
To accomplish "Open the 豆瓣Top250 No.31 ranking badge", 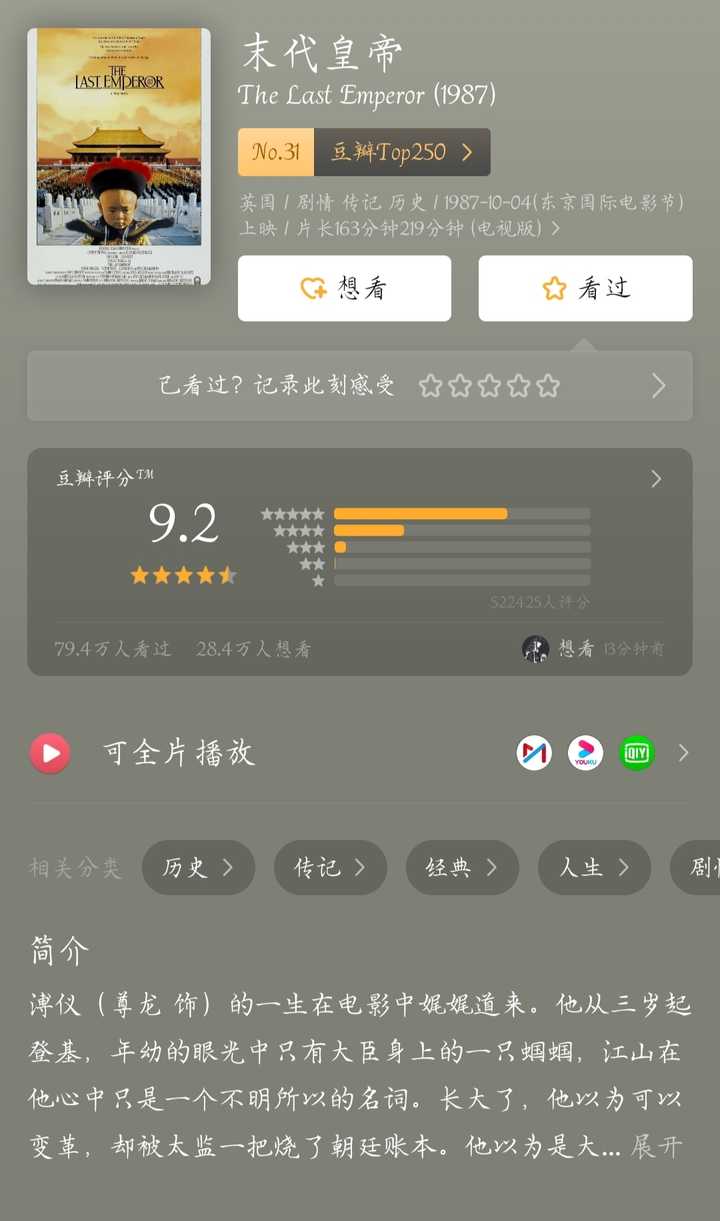I will tap(364, 152).
